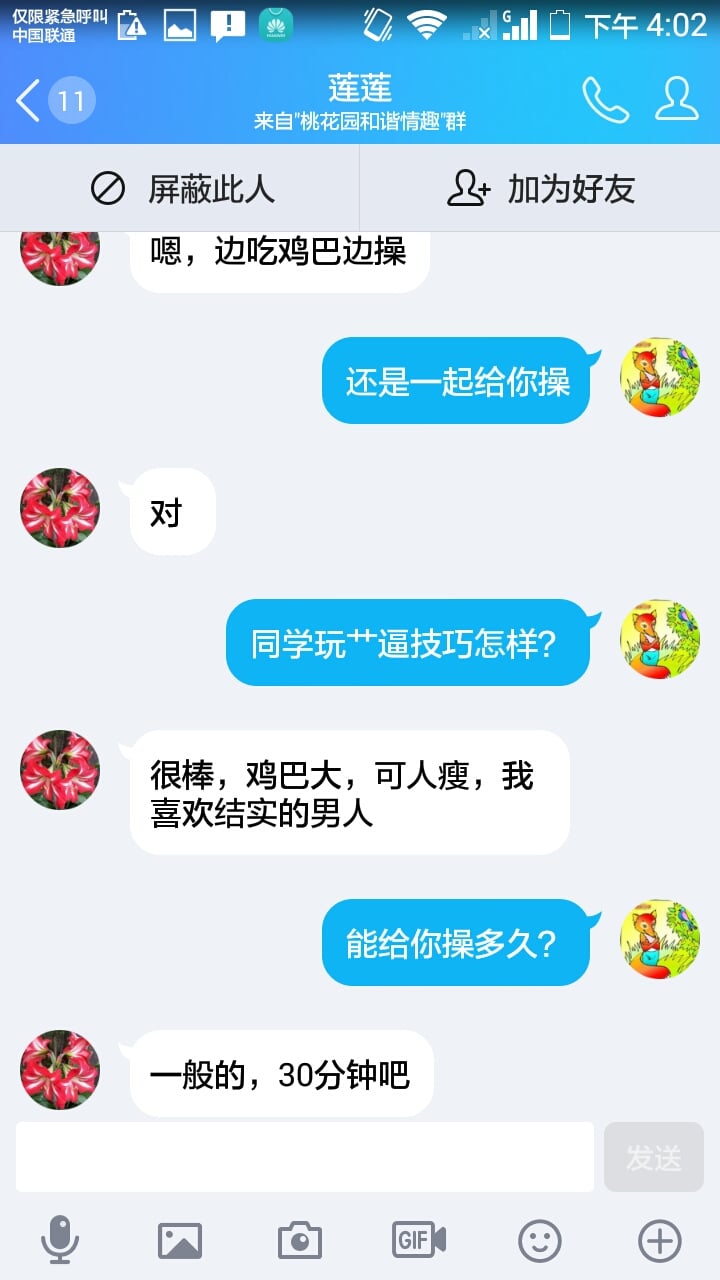Record a voice message with microphone
Viewport: 720px width, 1280px height.
tap(60, 1241)
